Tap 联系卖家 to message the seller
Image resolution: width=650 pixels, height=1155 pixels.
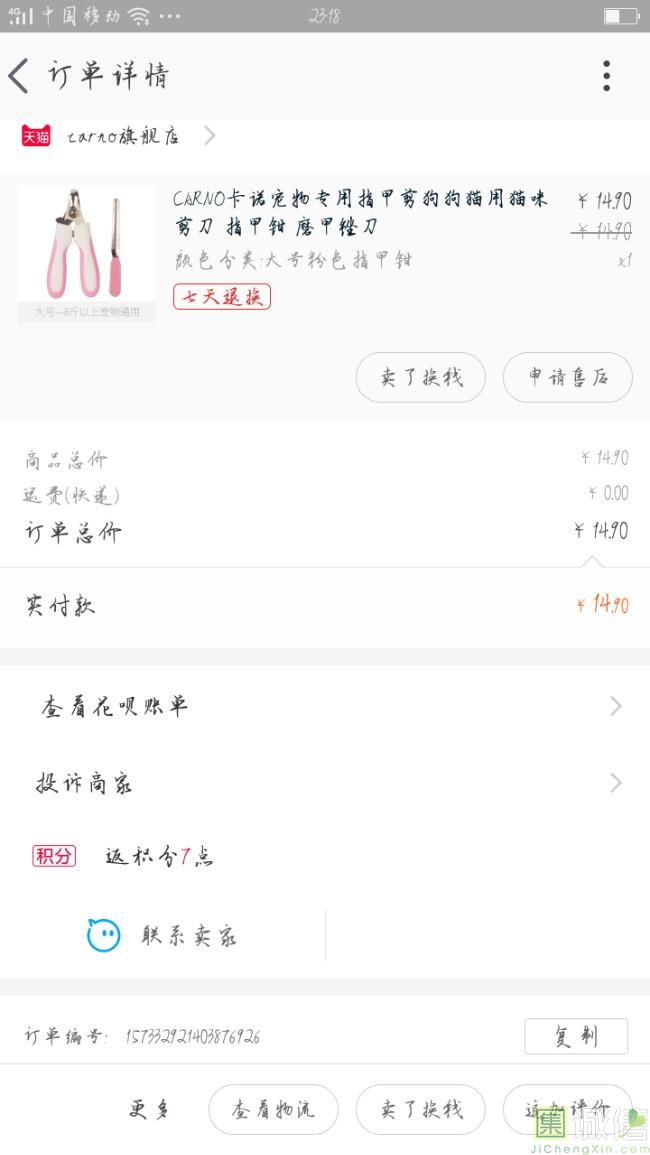point(163,935)
